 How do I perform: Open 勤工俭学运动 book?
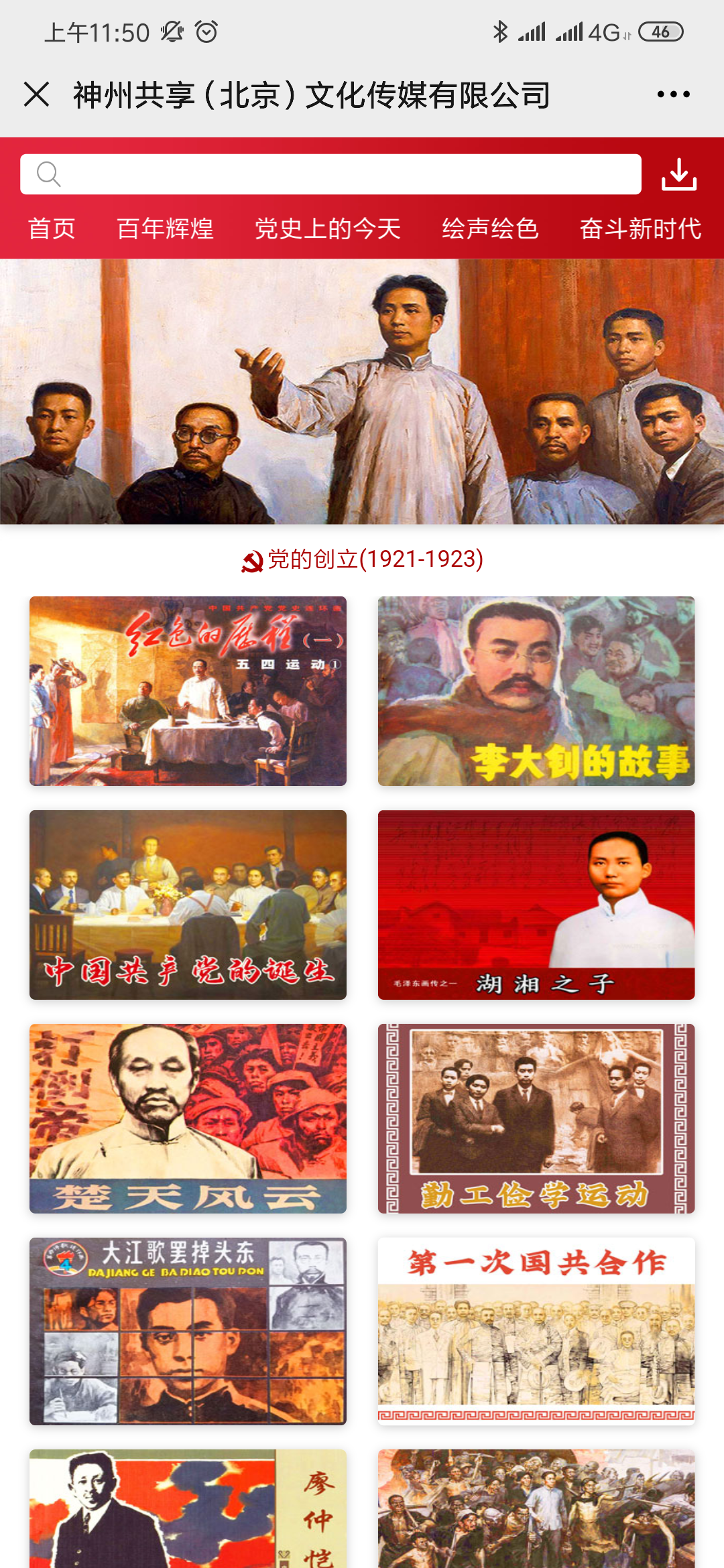pyautogui.click(x=536, y=1118)
